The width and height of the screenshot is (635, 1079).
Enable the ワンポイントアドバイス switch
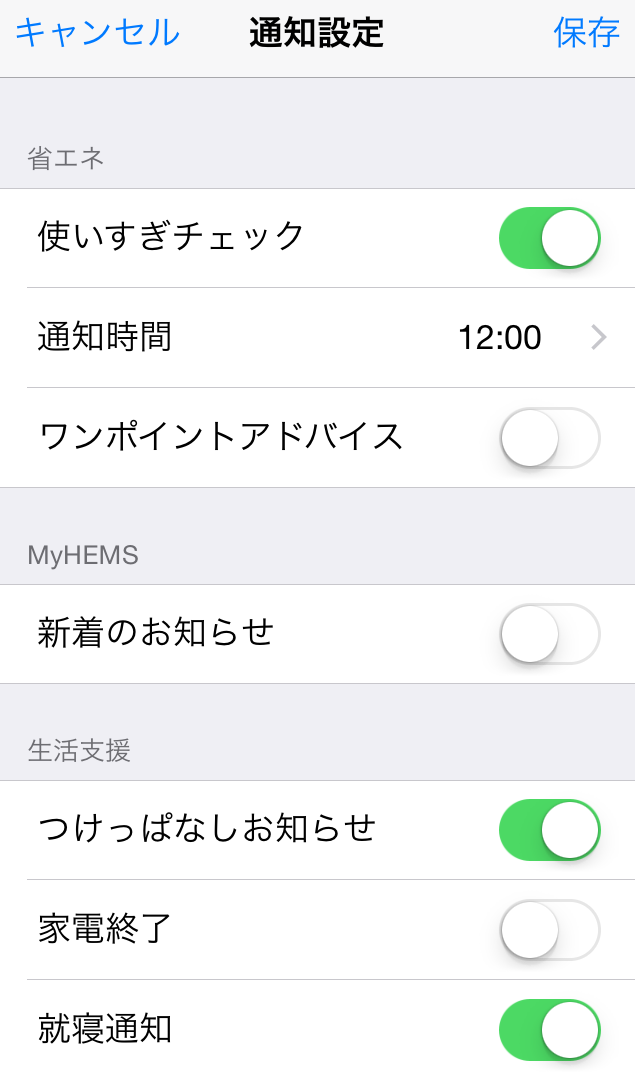tap(549, 438)
